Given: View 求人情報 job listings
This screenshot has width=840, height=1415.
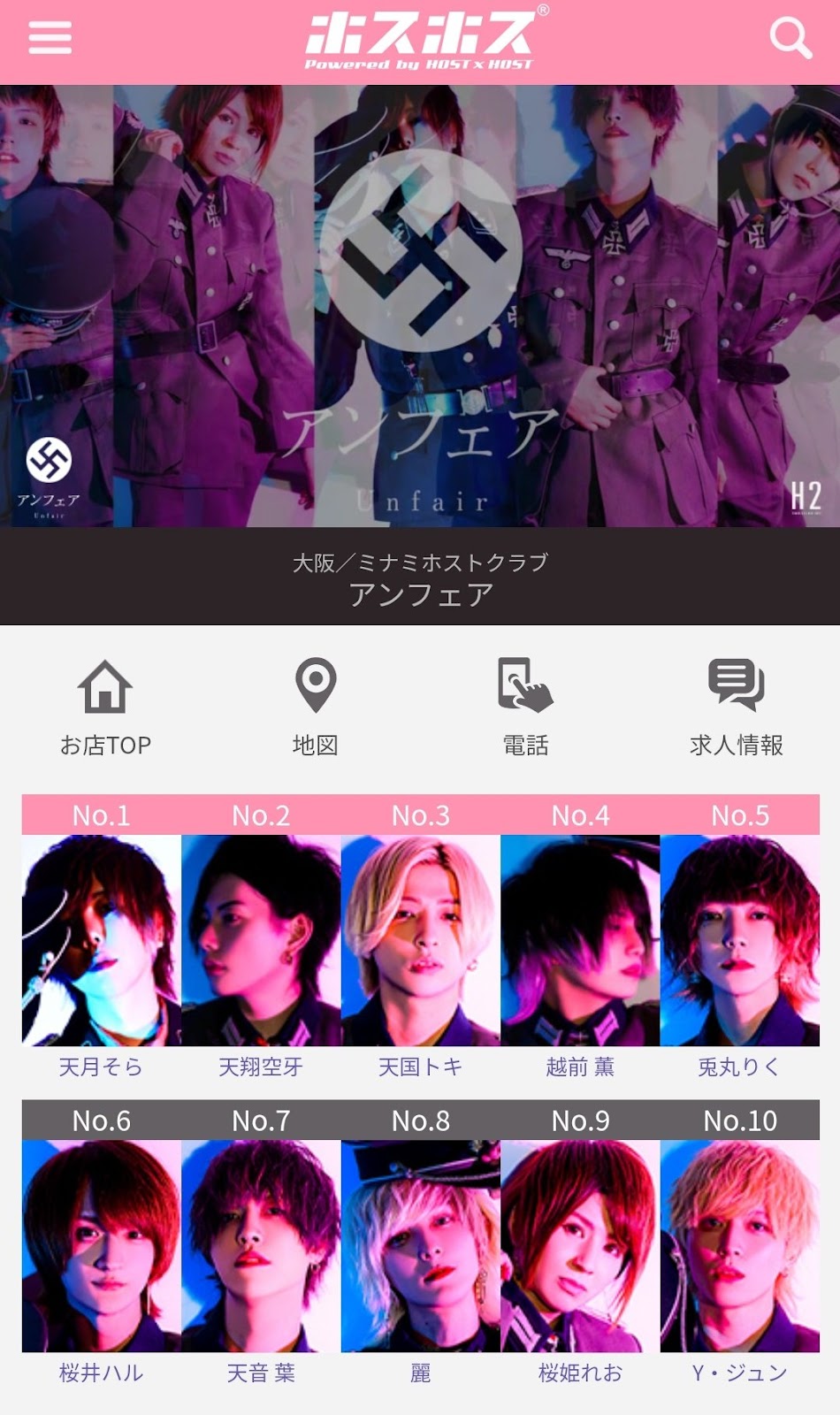Looking at the screenshot, I should [737, 707].
